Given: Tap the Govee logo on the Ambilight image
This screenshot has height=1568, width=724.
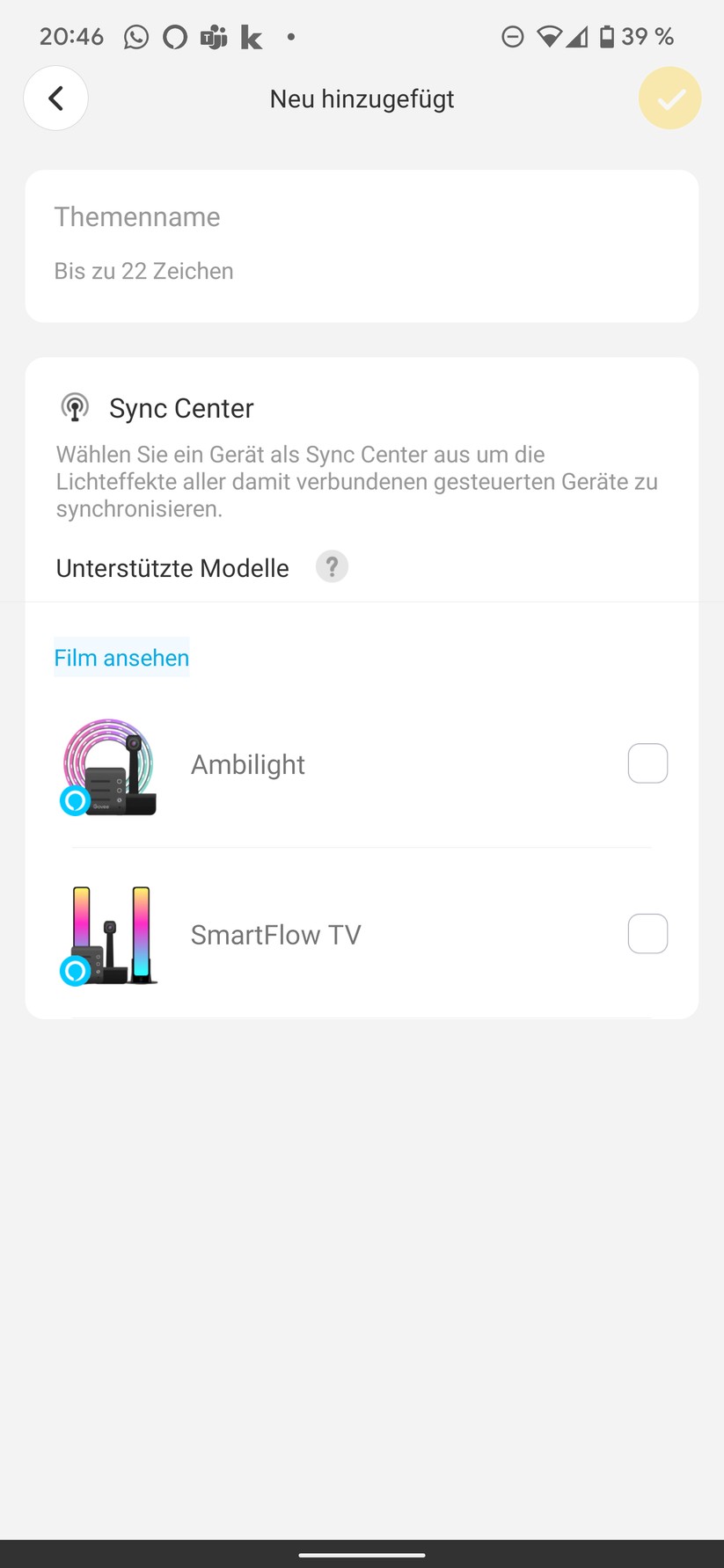Looking at the screenshot, I should point(75,801).
